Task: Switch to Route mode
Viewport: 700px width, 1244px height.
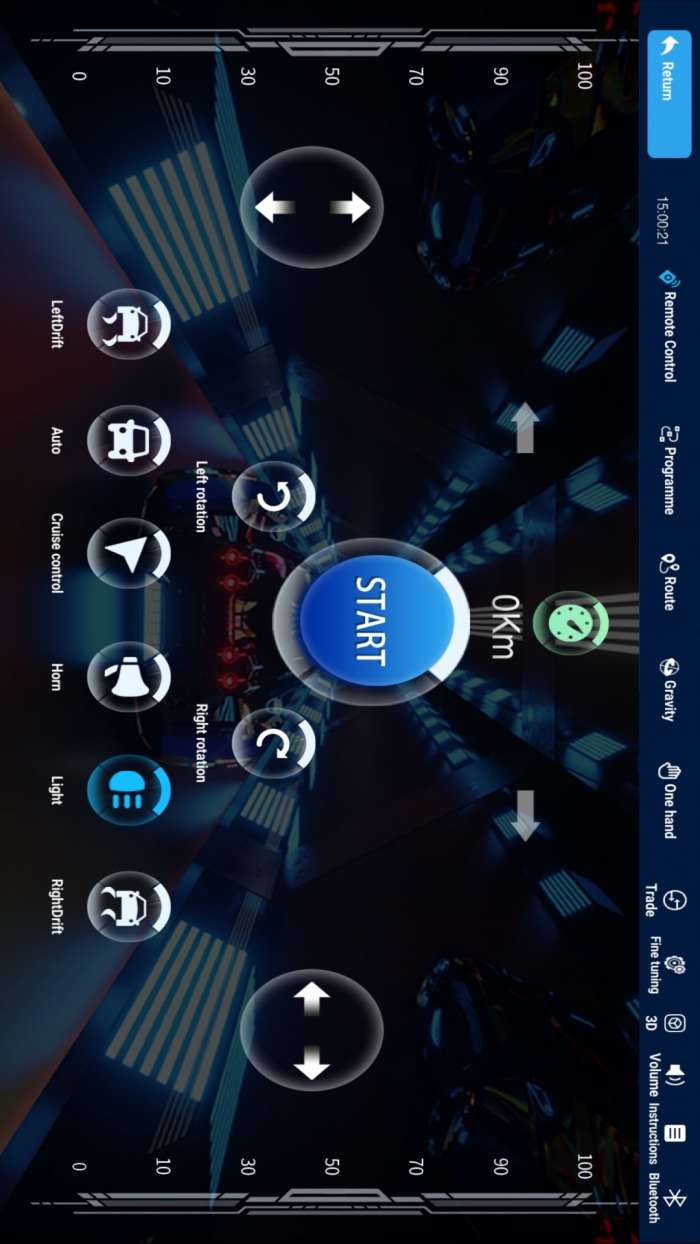Action: tap(668, 581)
